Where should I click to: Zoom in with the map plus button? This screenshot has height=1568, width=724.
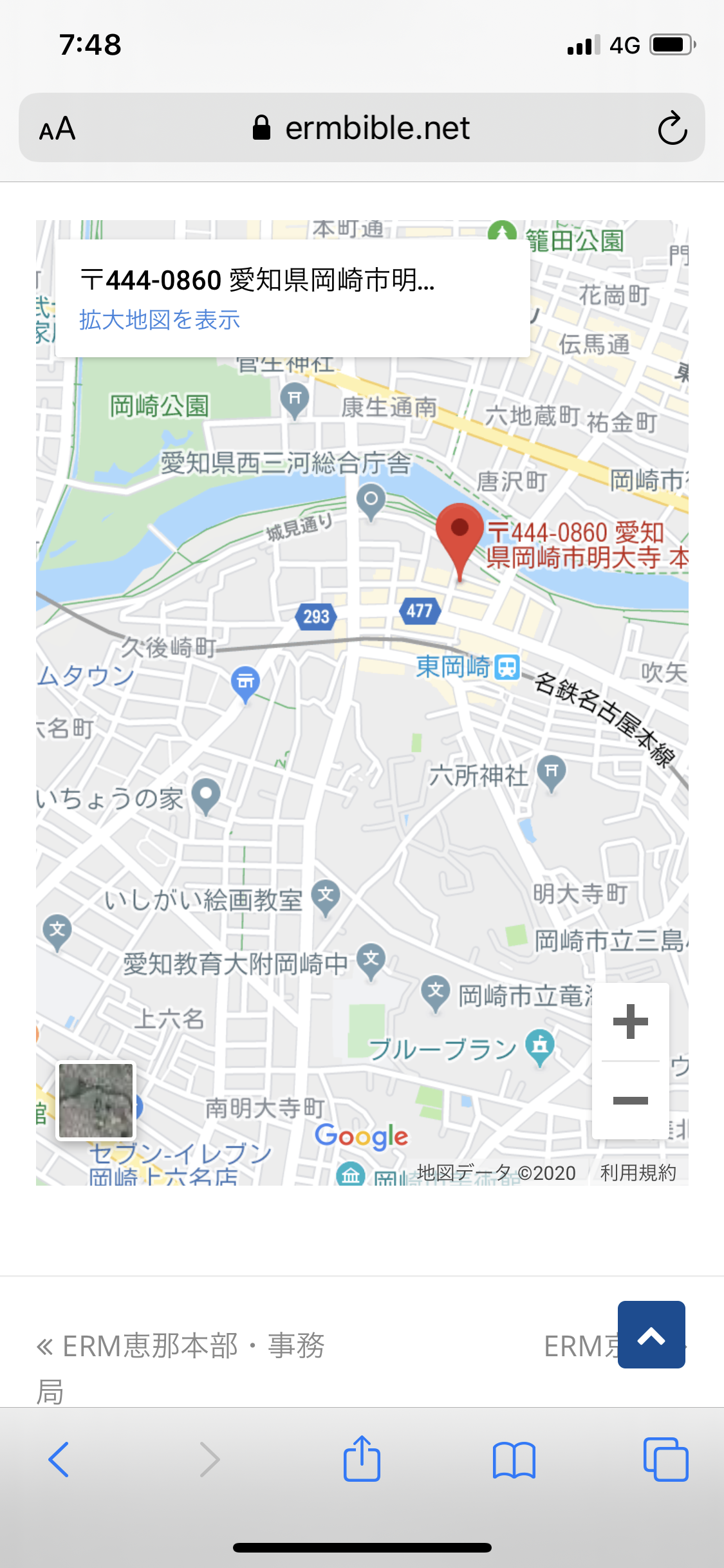coord(630,1022)
